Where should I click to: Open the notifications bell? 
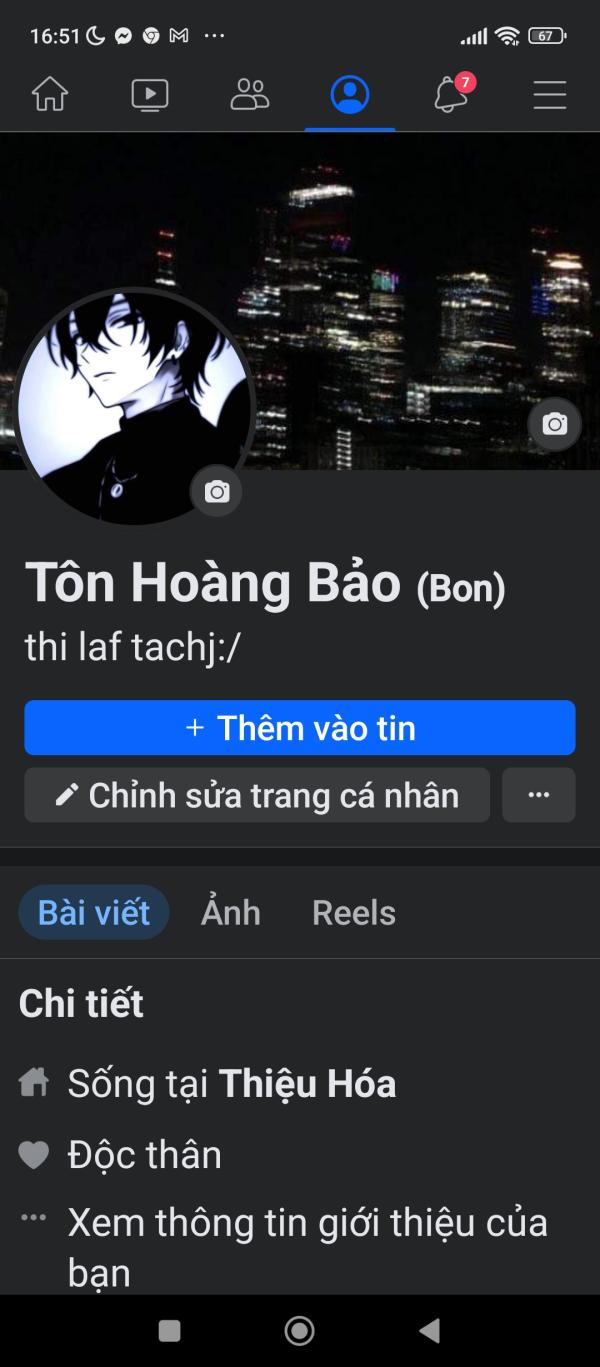453,94
